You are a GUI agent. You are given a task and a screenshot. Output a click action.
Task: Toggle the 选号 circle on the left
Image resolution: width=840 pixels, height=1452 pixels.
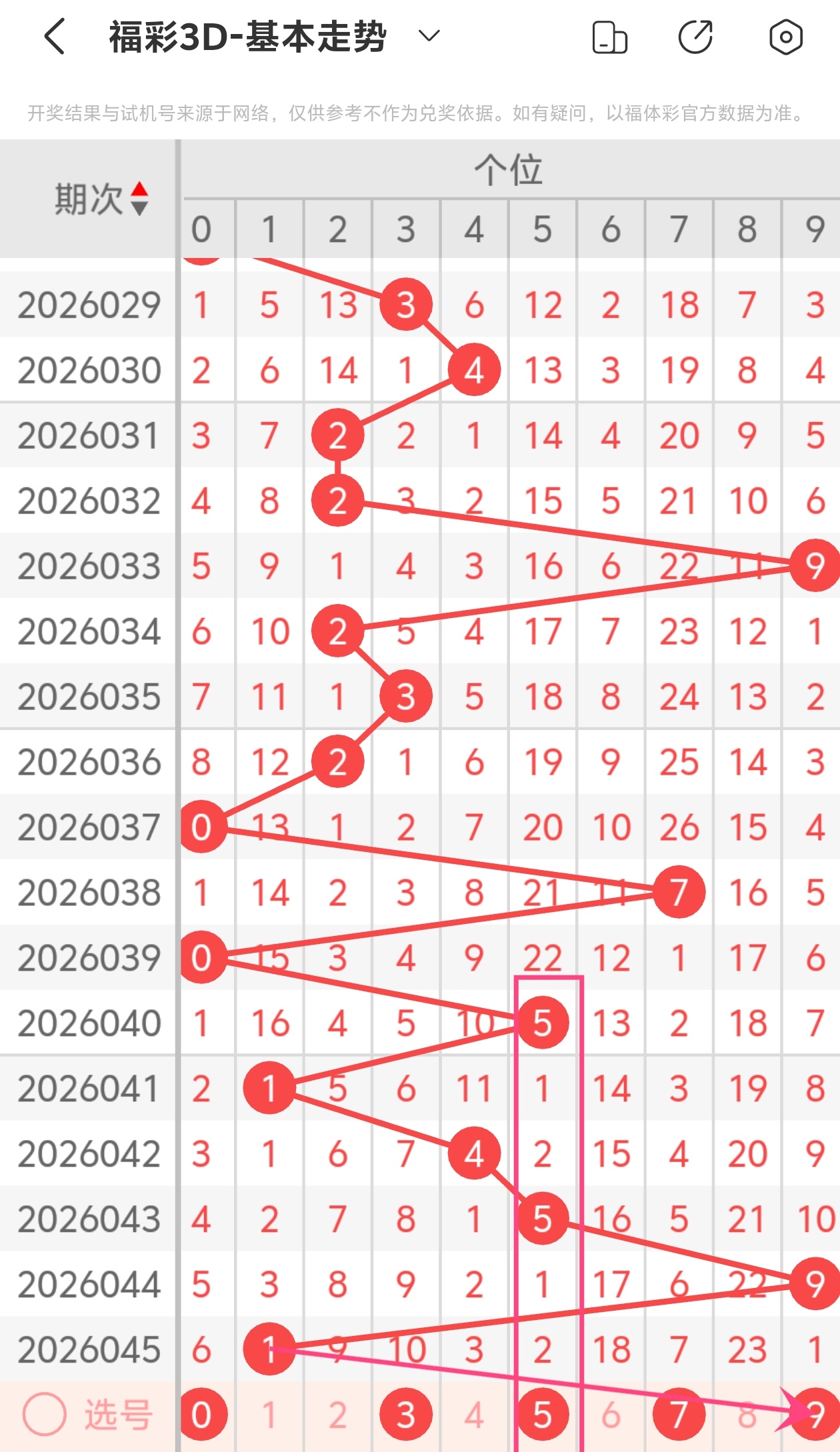[x=45, y=1415]
